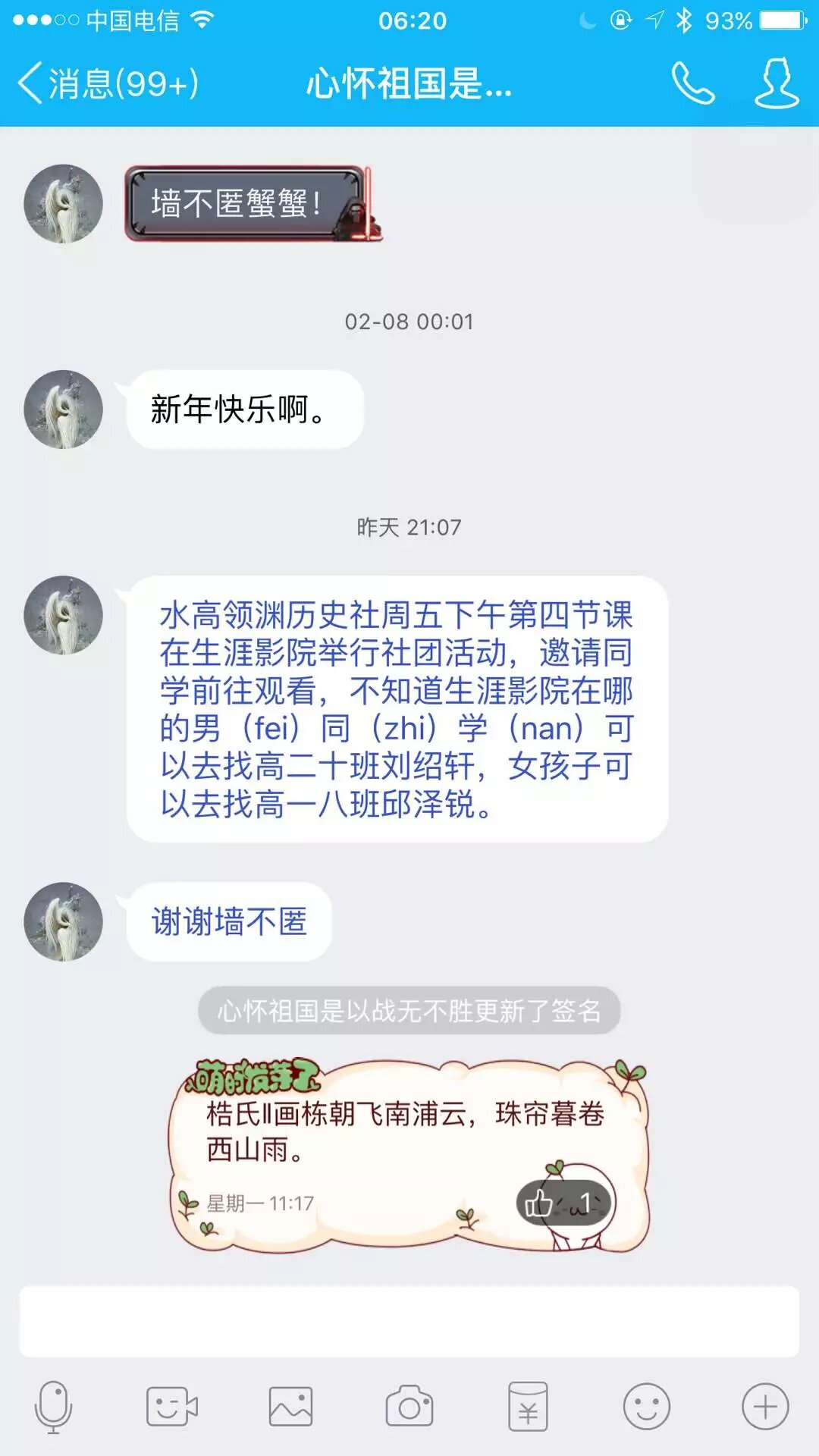Open the contact's profile details
The width and height of the screenshot is (819, 1456).
[776, 83]
